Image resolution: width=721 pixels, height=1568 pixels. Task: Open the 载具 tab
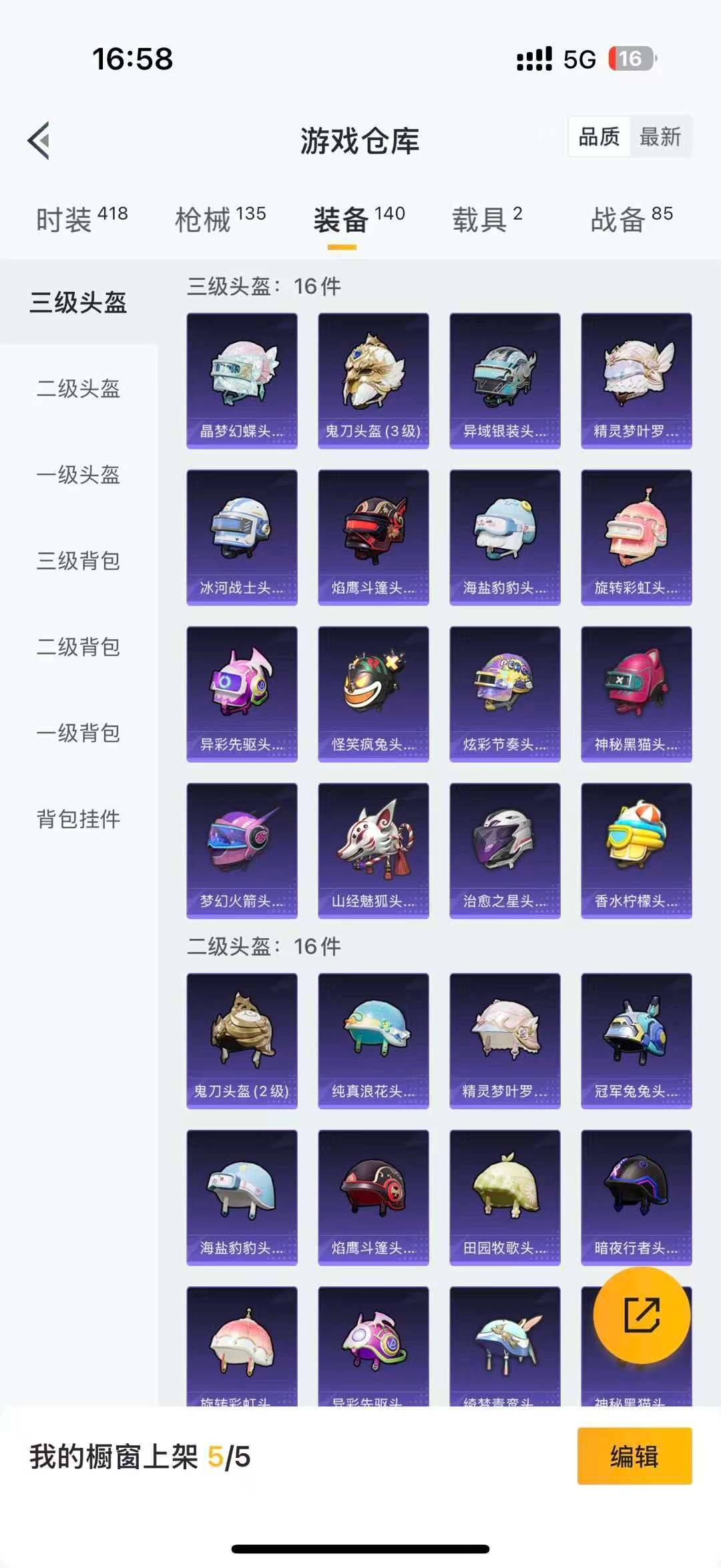pos(487,219)
